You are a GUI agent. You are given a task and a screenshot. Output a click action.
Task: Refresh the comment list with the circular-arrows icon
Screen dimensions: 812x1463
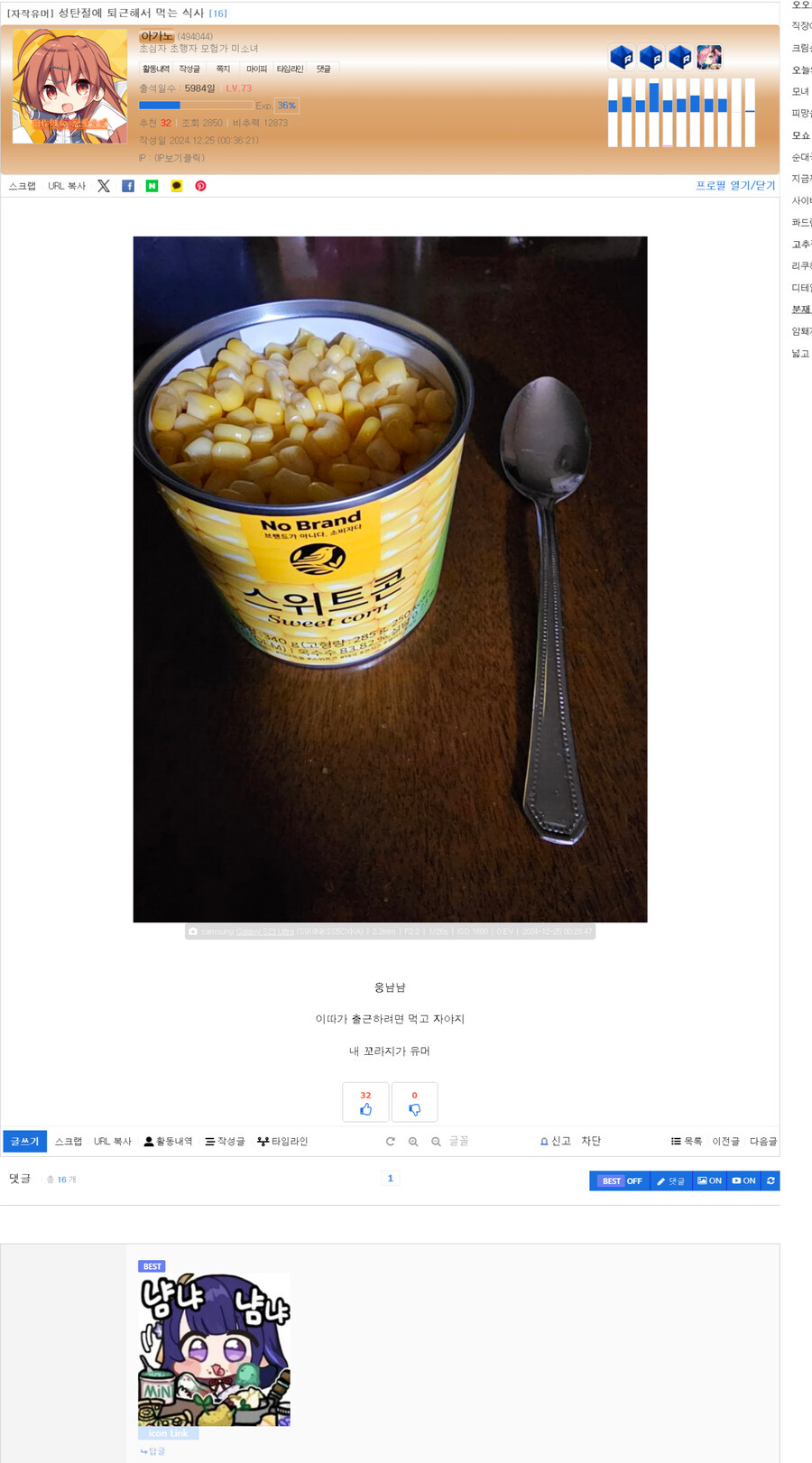(770, 1181)
